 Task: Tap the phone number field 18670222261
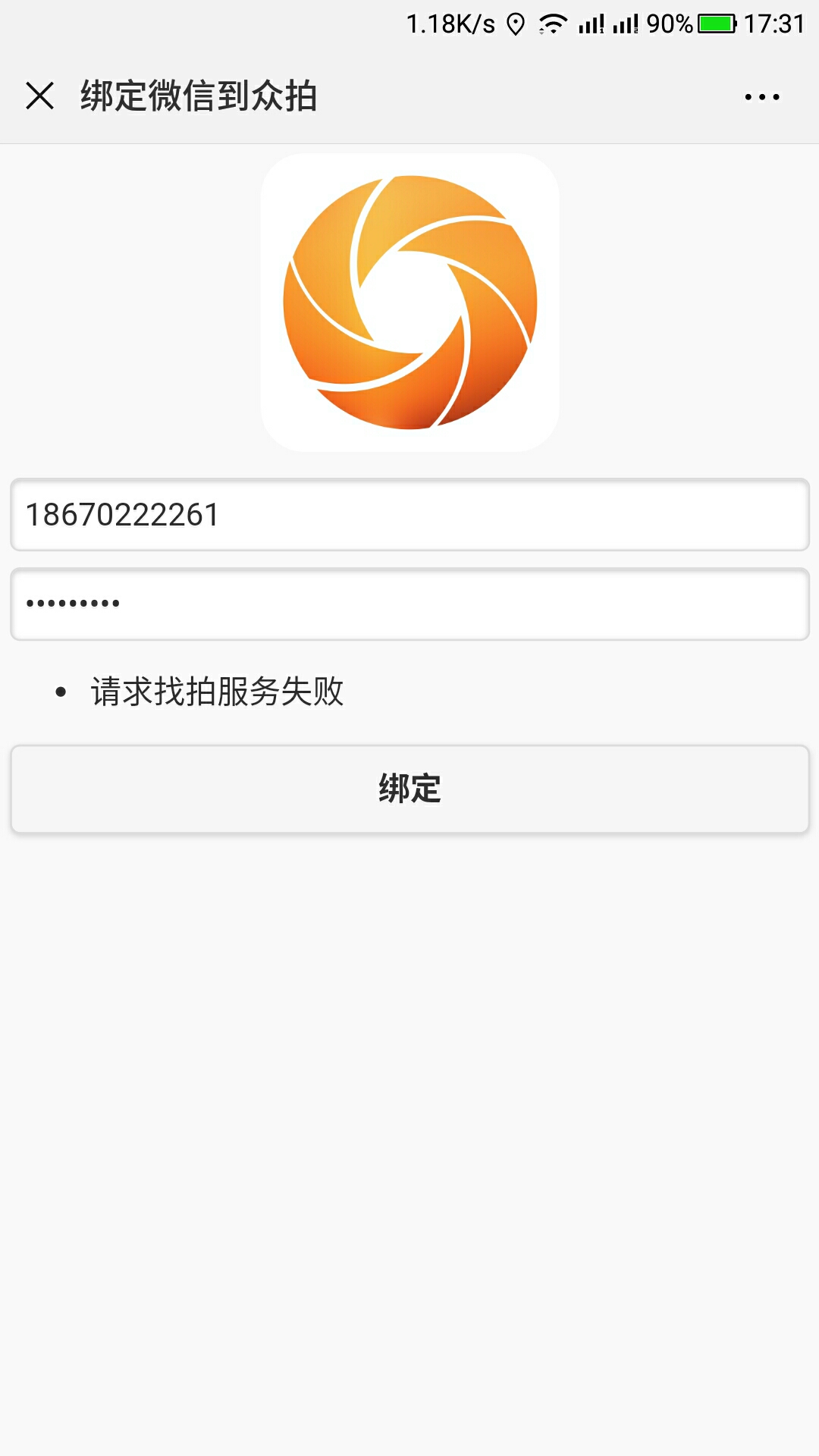click(409, 515)
